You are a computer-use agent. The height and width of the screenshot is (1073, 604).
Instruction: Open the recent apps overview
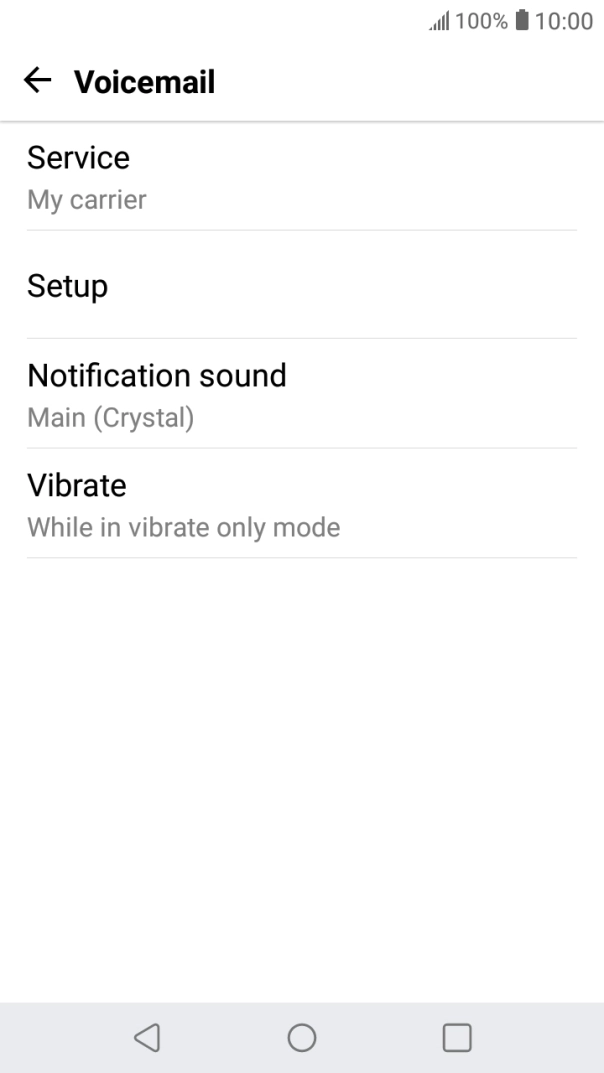(457, 1038)
